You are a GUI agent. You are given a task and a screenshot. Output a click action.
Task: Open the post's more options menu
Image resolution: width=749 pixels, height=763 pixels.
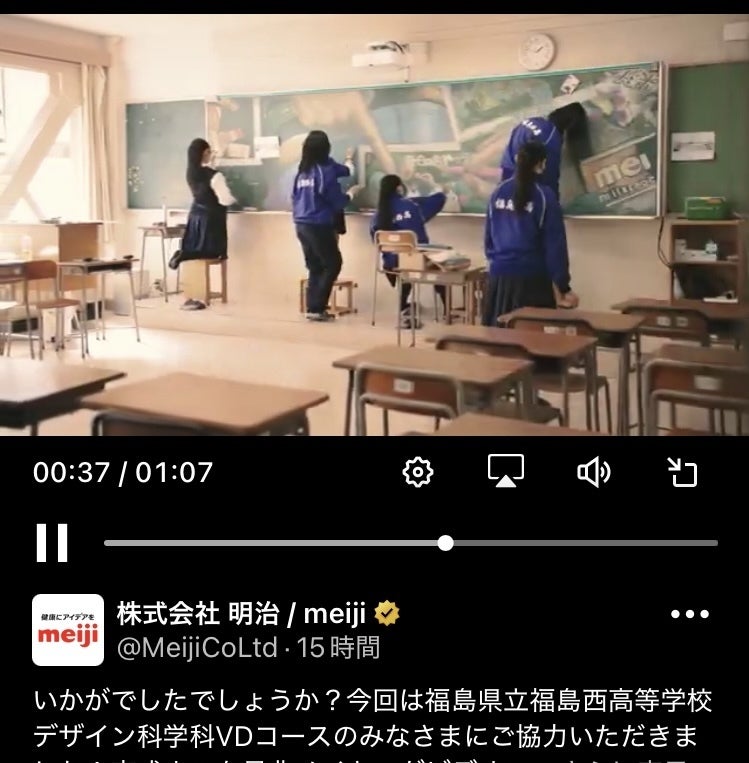tap(689, 614)
